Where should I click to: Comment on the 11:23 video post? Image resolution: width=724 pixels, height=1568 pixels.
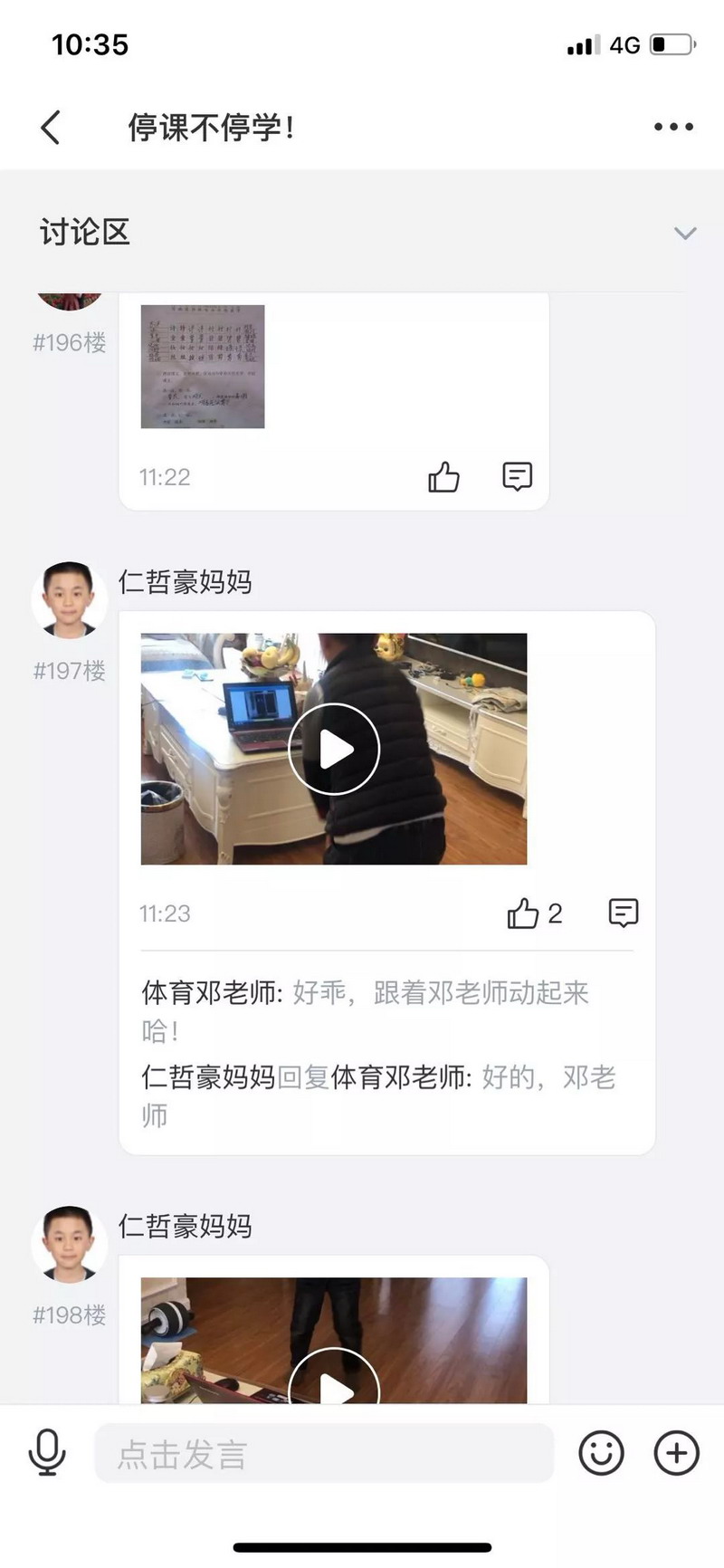point(623,913)
